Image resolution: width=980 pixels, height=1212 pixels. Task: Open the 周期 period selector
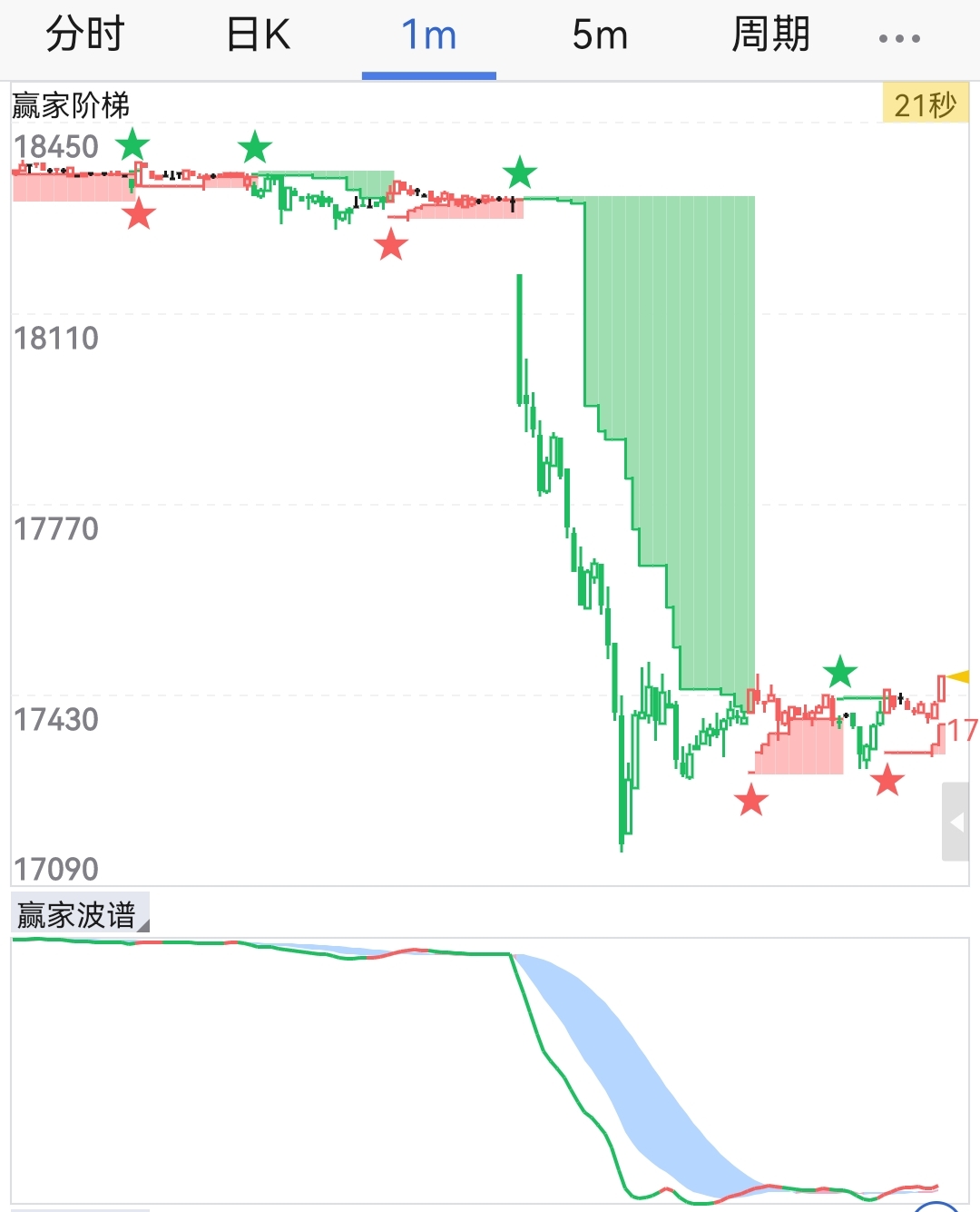click(x=770, y=36)
